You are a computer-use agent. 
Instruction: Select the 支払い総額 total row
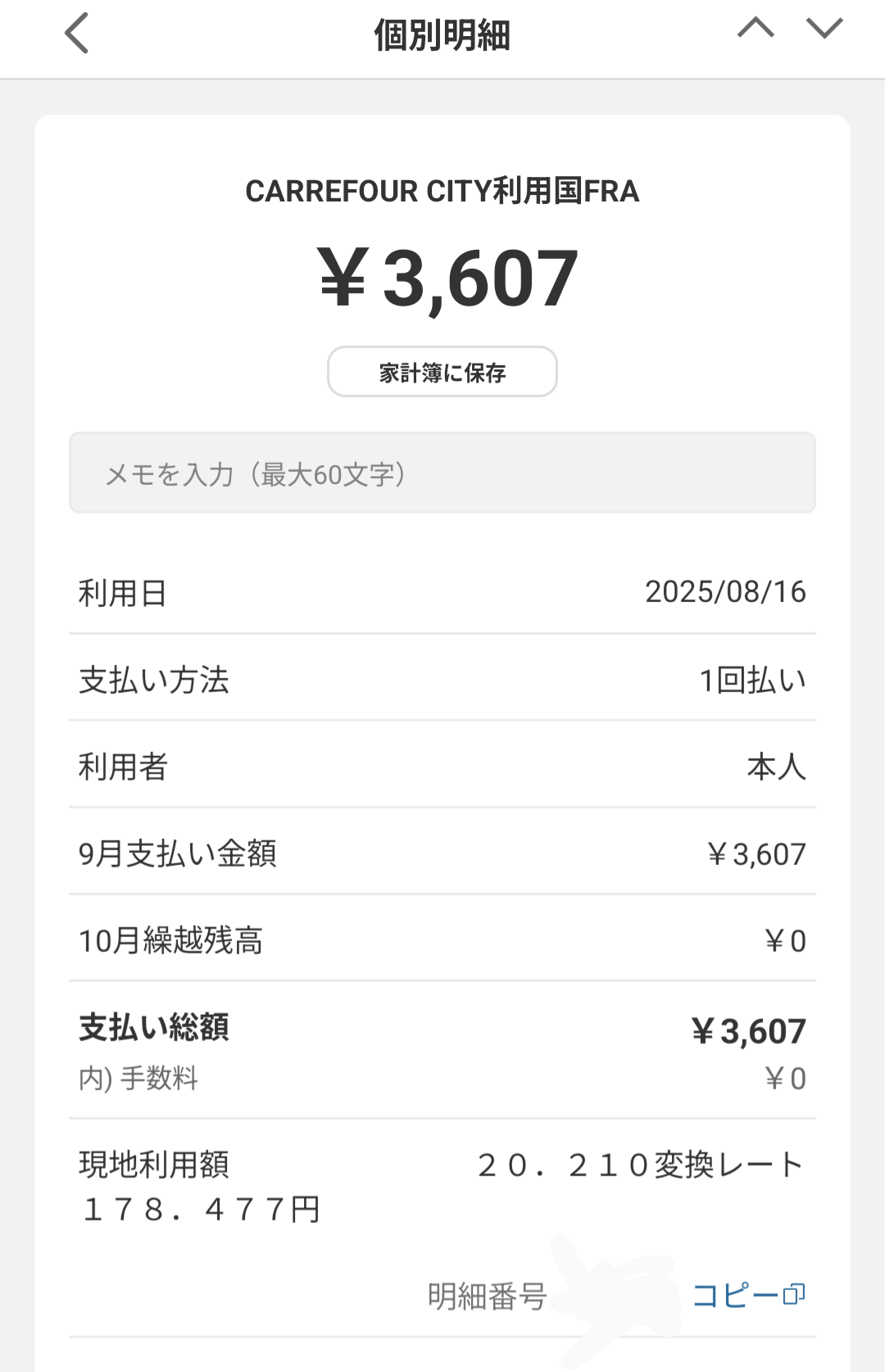point(442,1030)
